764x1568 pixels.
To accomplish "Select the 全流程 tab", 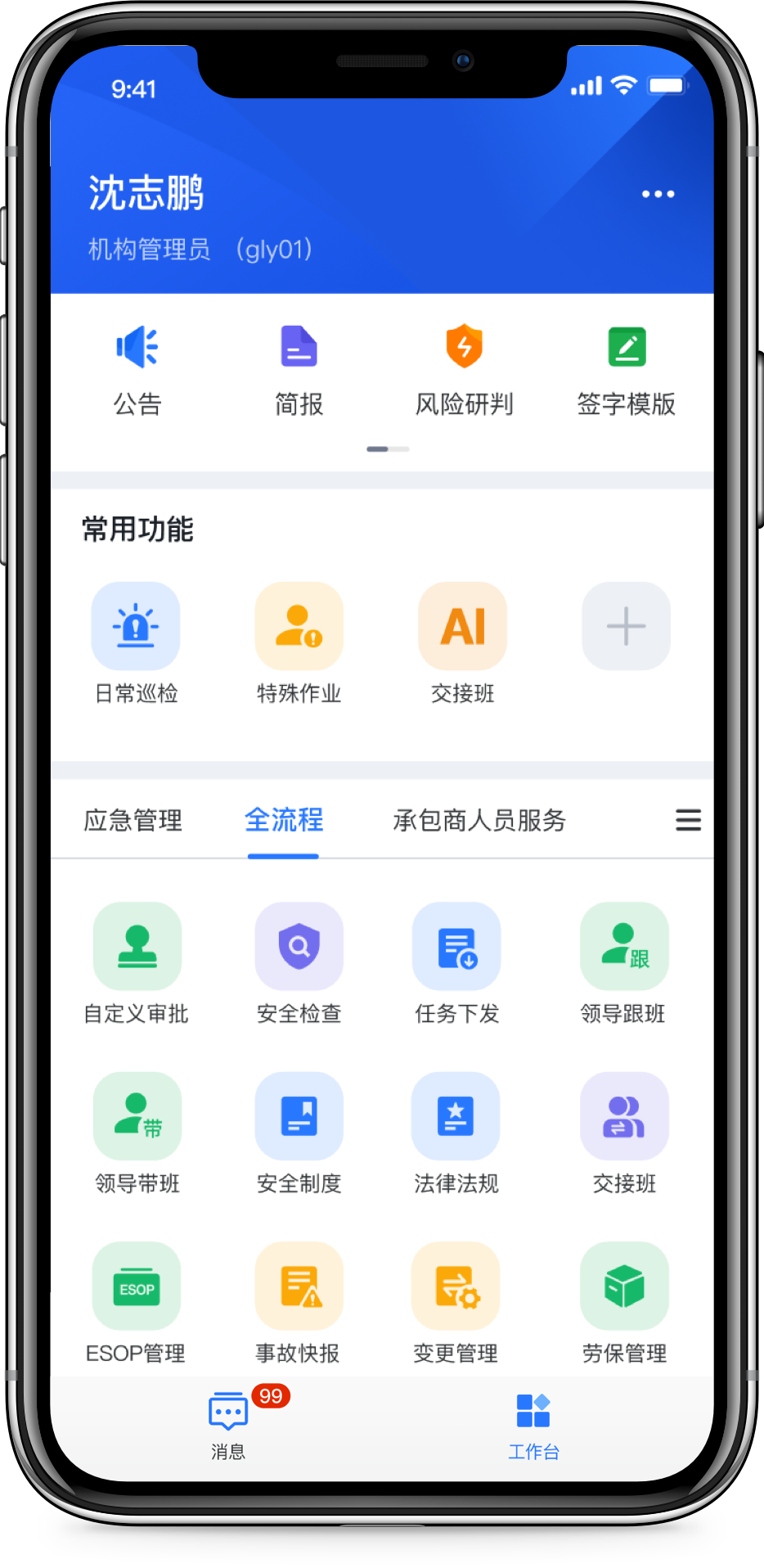I will coord(283,820).
